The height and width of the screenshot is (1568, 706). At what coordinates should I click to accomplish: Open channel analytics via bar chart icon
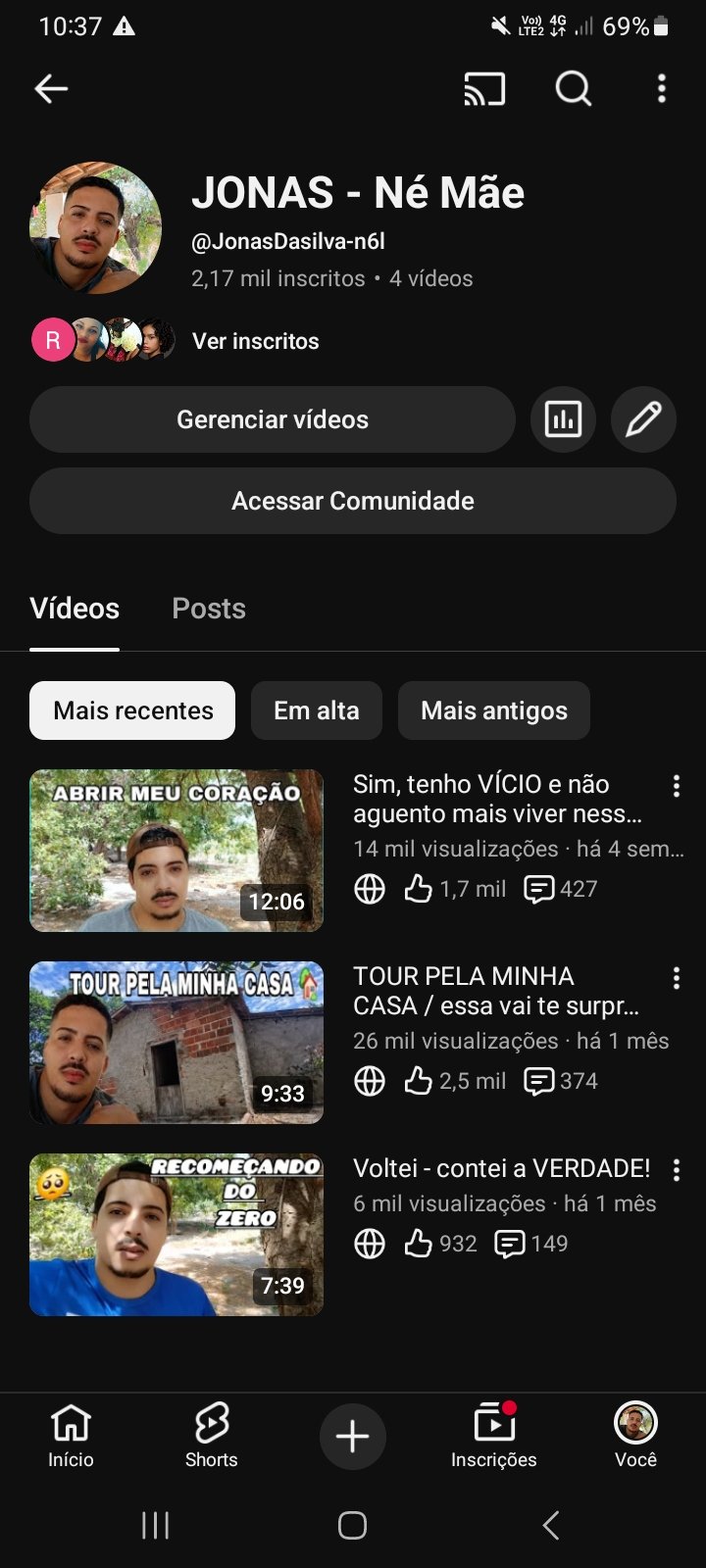[x=563, y=419]
